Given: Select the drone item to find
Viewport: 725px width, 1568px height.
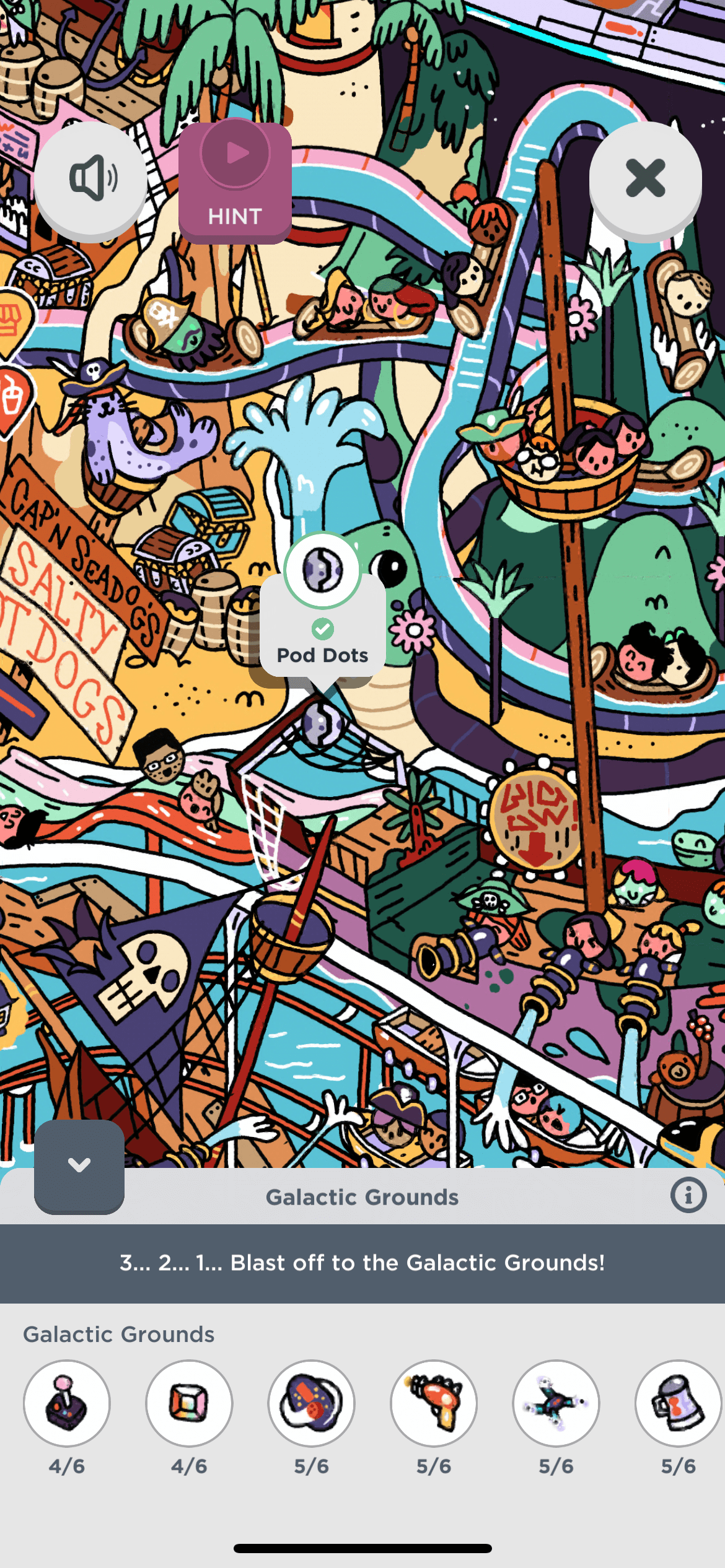Looking at the screenshot, I should 556,1403.
